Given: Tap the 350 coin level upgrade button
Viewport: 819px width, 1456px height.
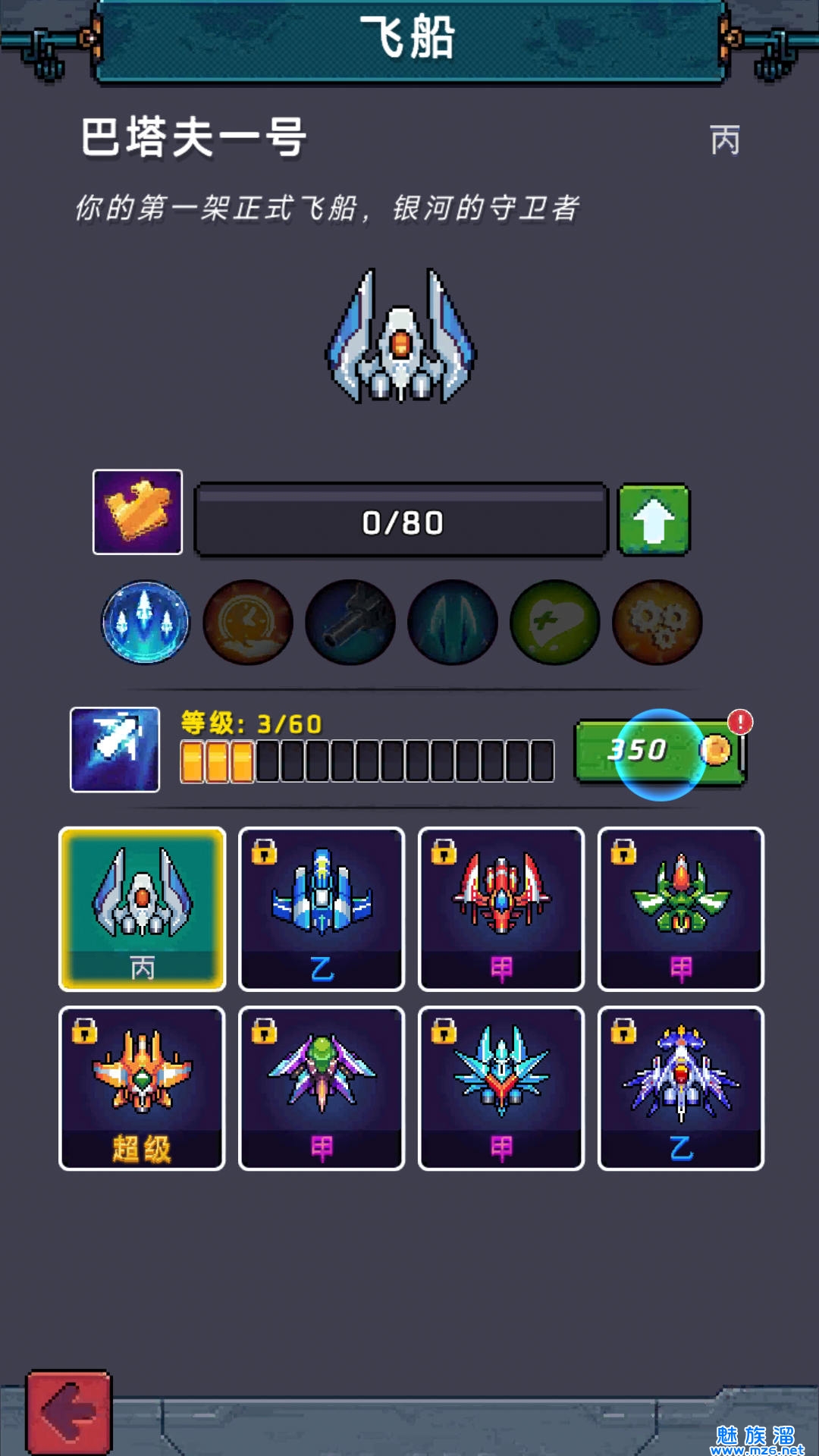Looking at the screenshot, I should (659, 752).
